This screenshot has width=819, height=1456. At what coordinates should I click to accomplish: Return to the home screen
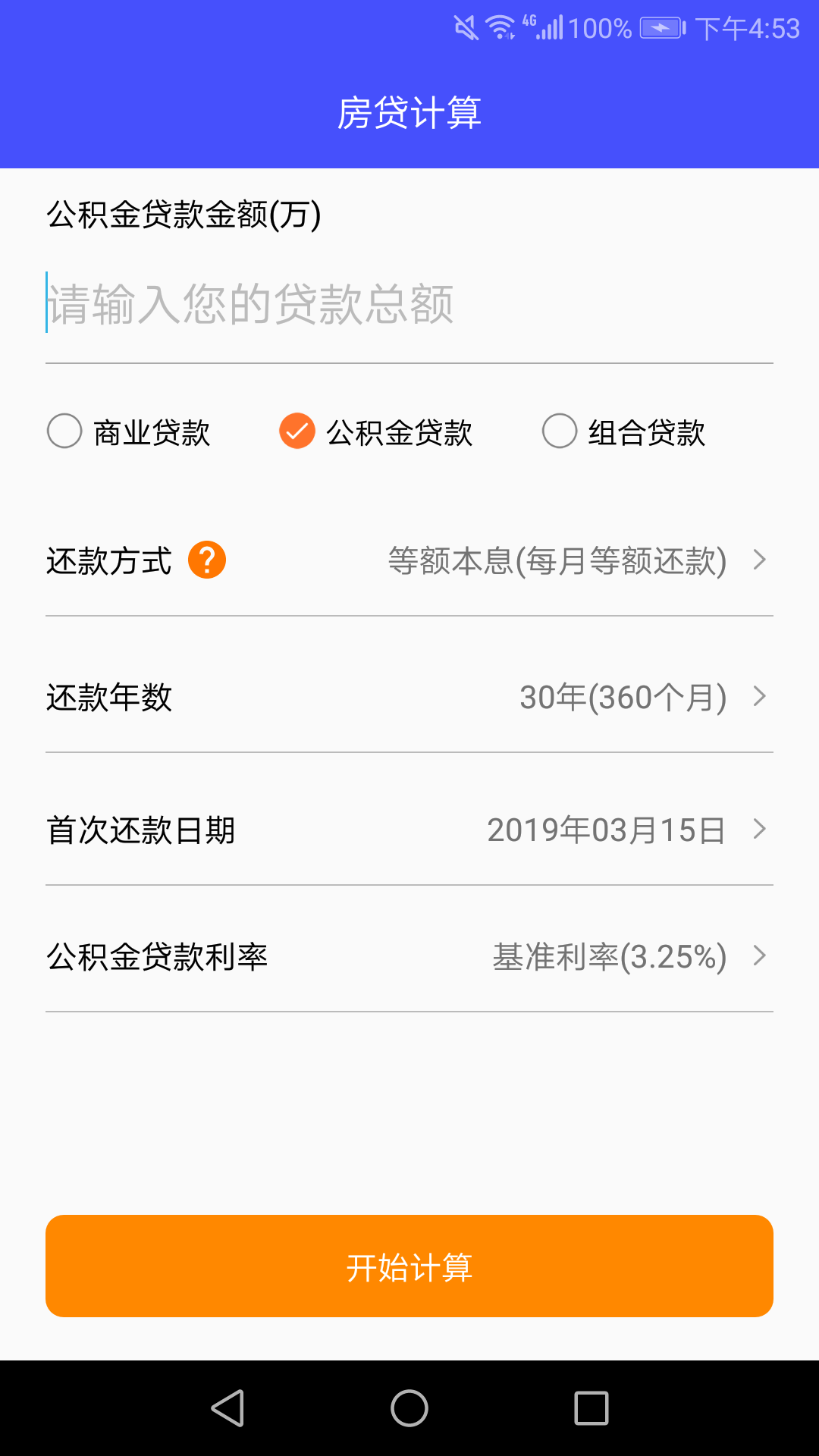point(409,1408)
